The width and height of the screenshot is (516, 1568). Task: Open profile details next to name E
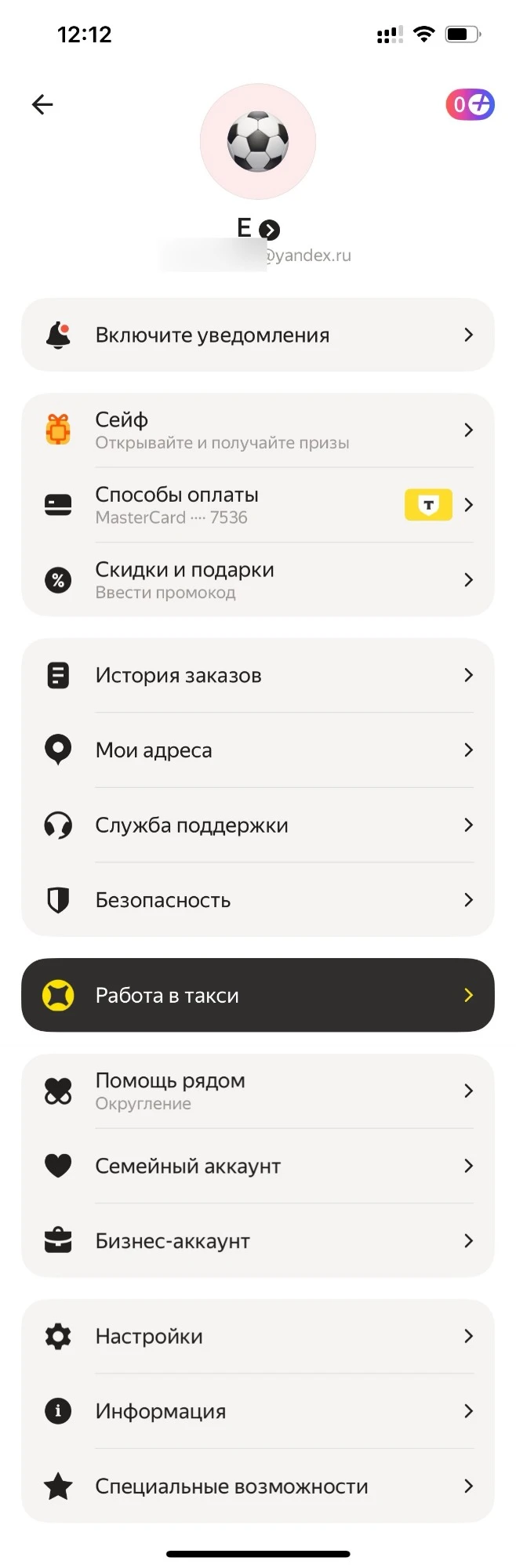pos(269,230)
